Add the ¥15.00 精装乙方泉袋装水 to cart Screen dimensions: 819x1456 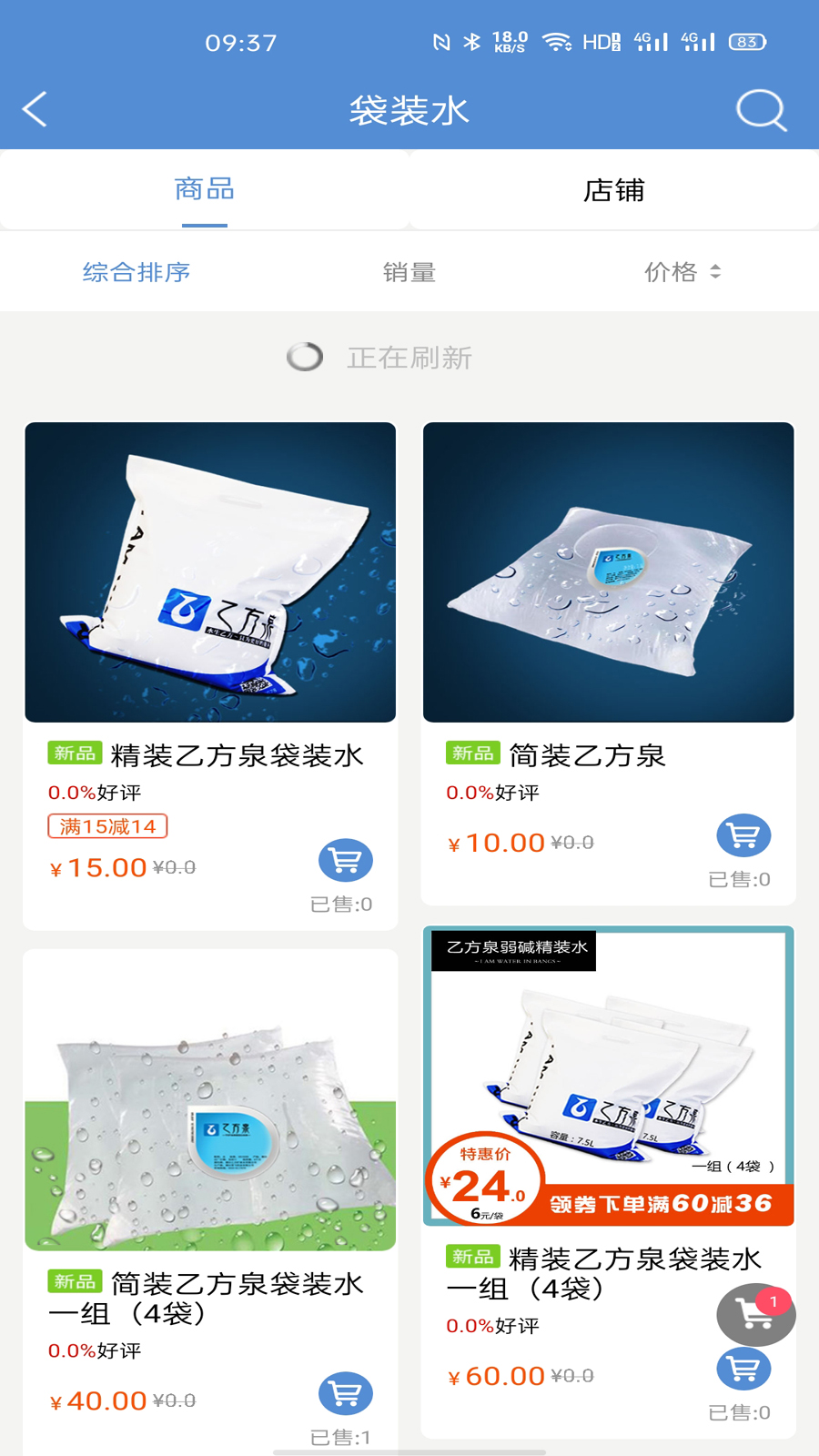coord(346,860)
